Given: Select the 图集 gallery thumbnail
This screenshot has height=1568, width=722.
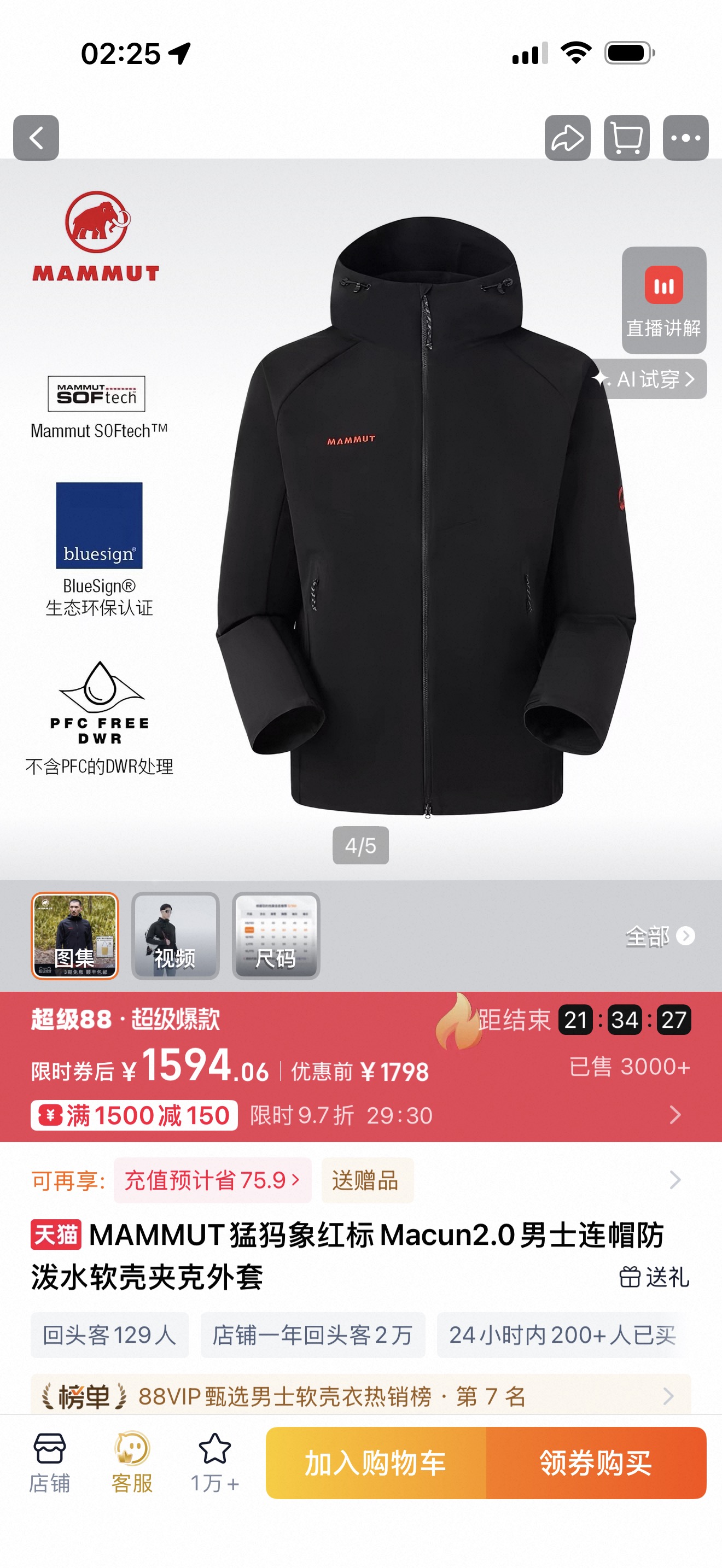Looking at the screenshot, I should (75, 935).
